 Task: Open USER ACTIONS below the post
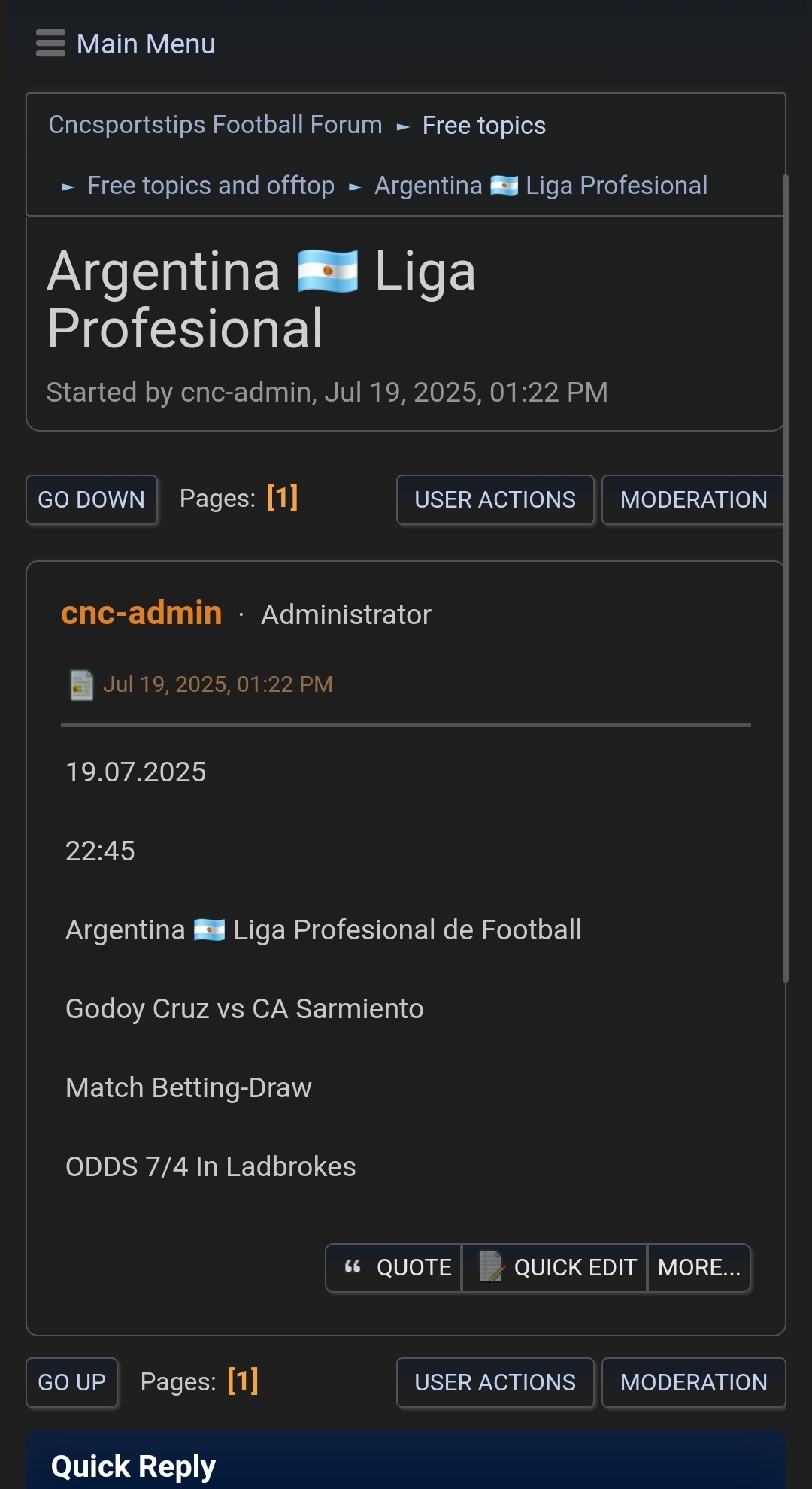click(495, 1382)
